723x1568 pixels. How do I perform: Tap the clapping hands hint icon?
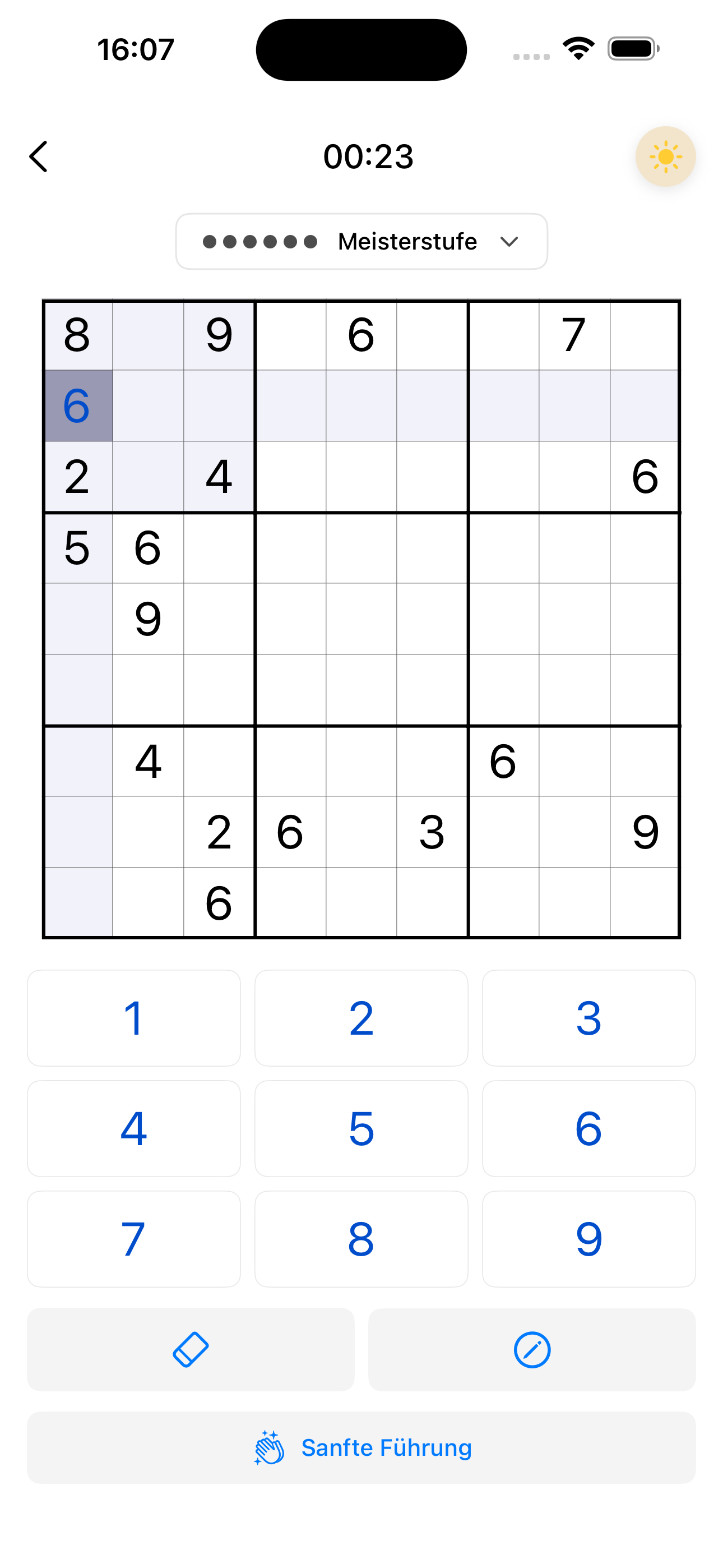coord(270,1448)
